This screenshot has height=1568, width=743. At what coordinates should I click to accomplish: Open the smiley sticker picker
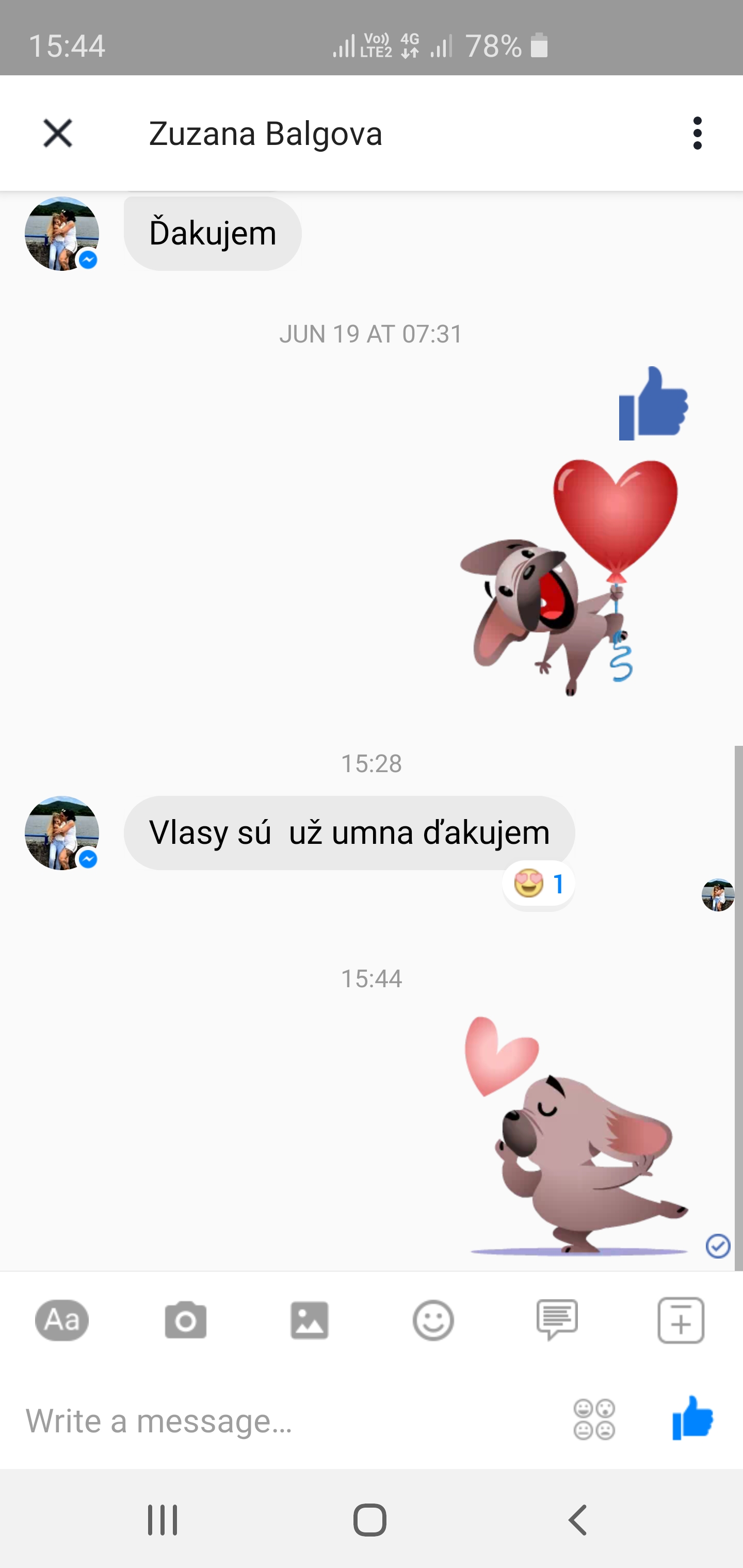433,1321
